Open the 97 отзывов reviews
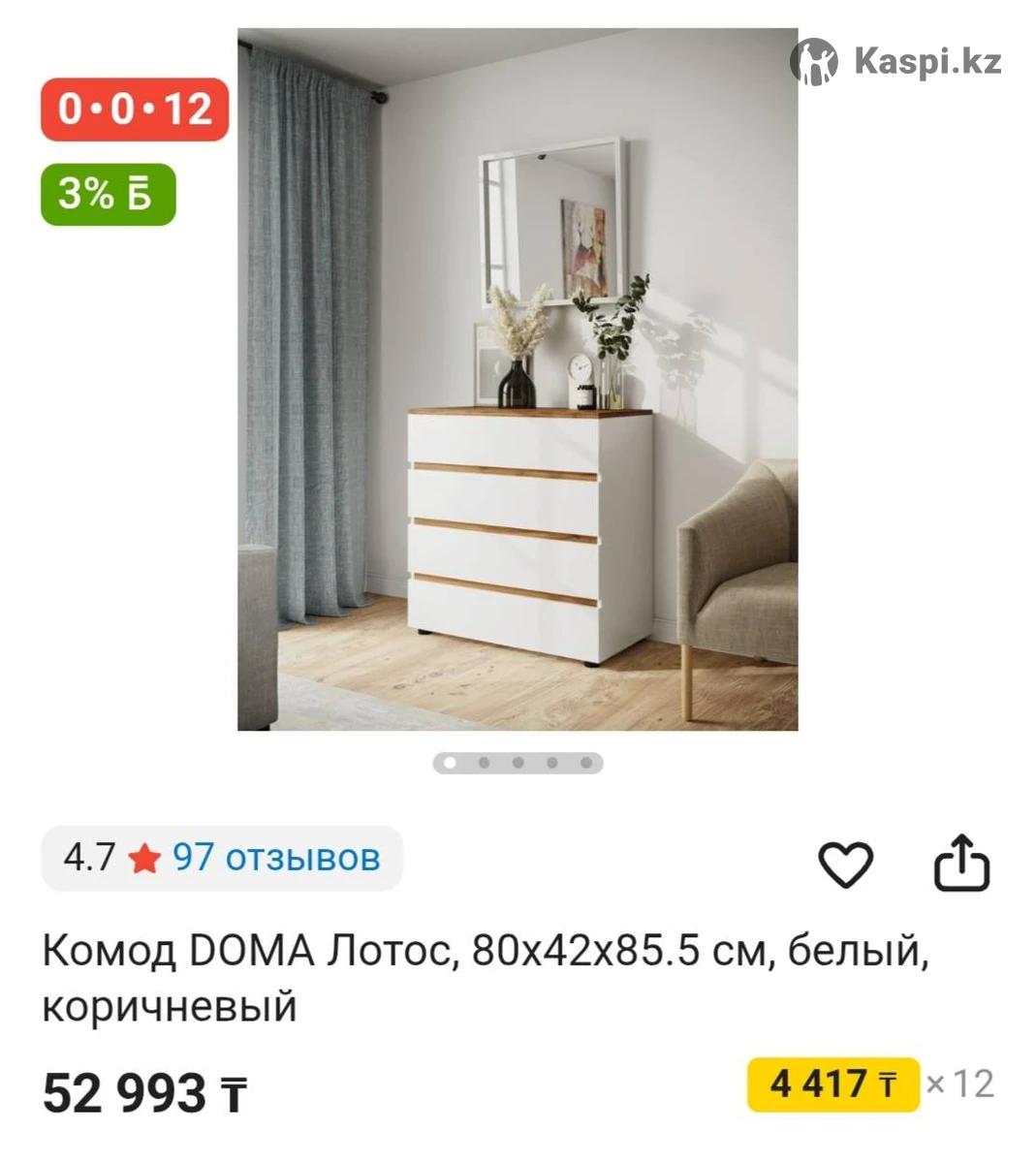Viewport: 1036px width, 1163px height. [275, 858]
